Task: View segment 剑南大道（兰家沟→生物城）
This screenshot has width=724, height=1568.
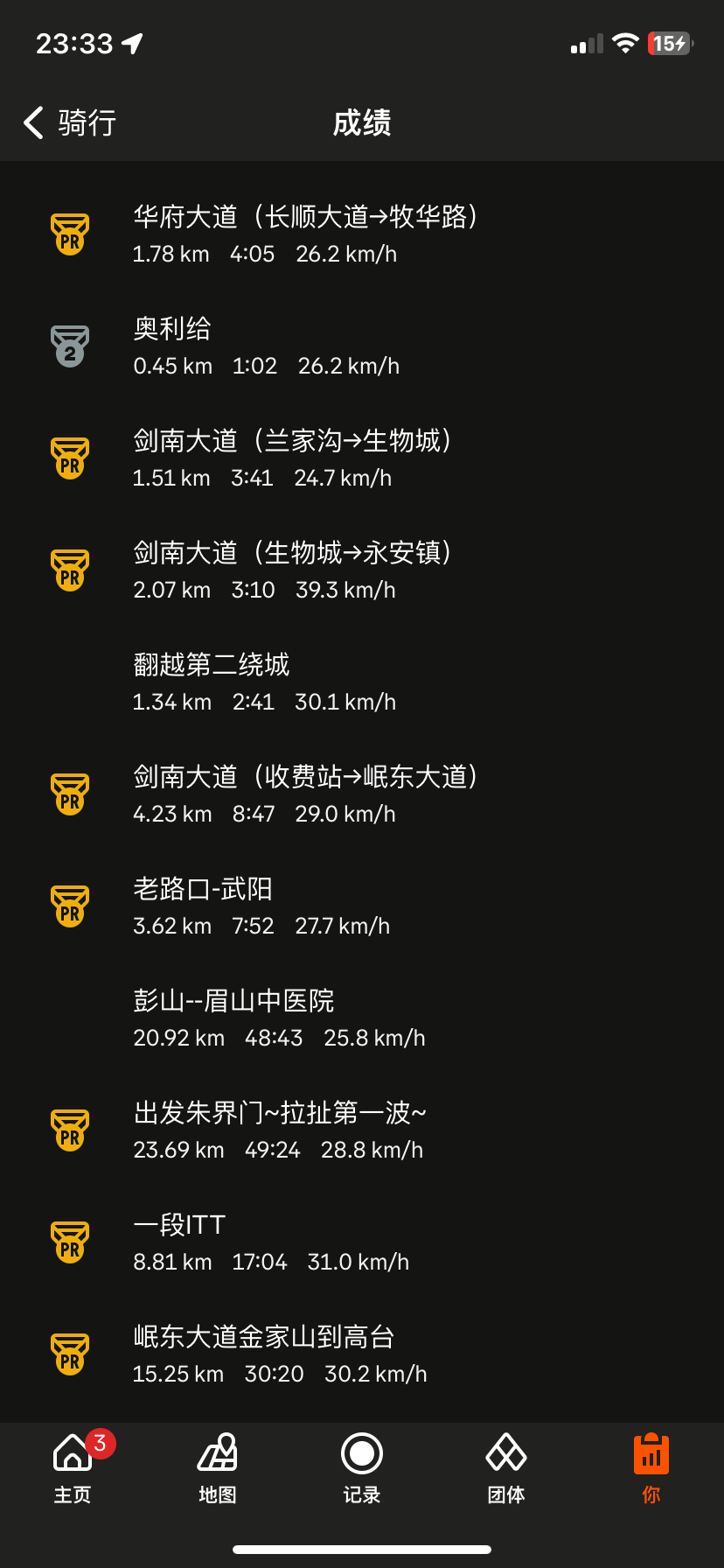Action: coord(362,458)
